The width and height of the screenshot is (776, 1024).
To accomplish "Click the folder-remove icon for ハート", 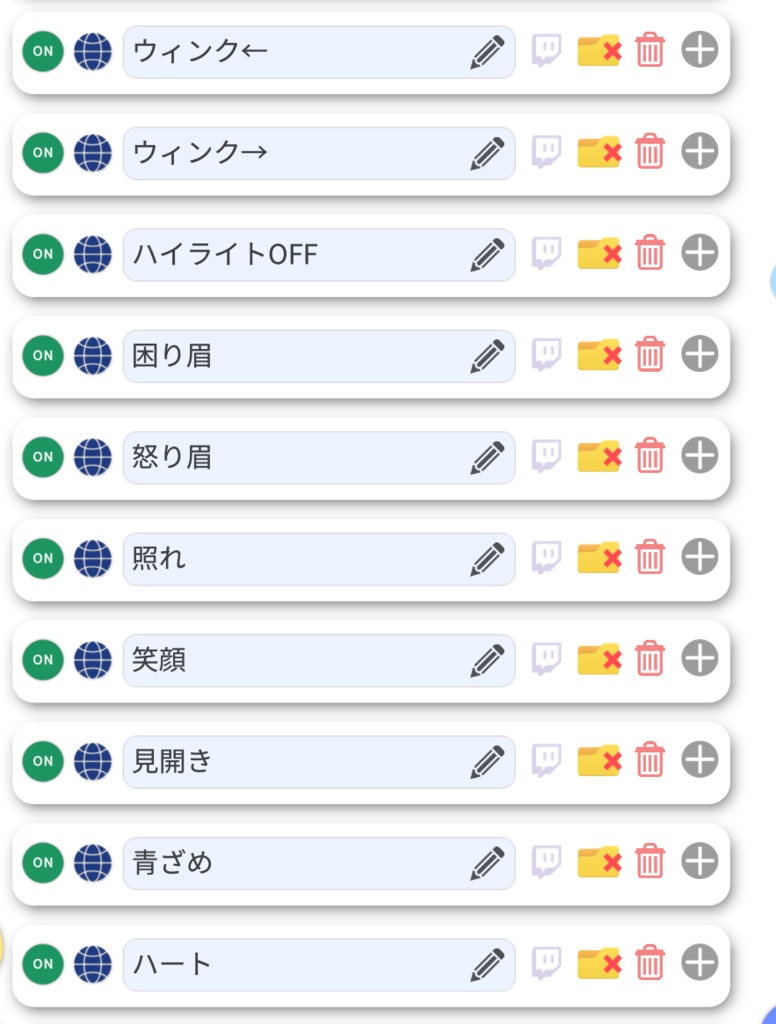I will [x=598, y=964].
